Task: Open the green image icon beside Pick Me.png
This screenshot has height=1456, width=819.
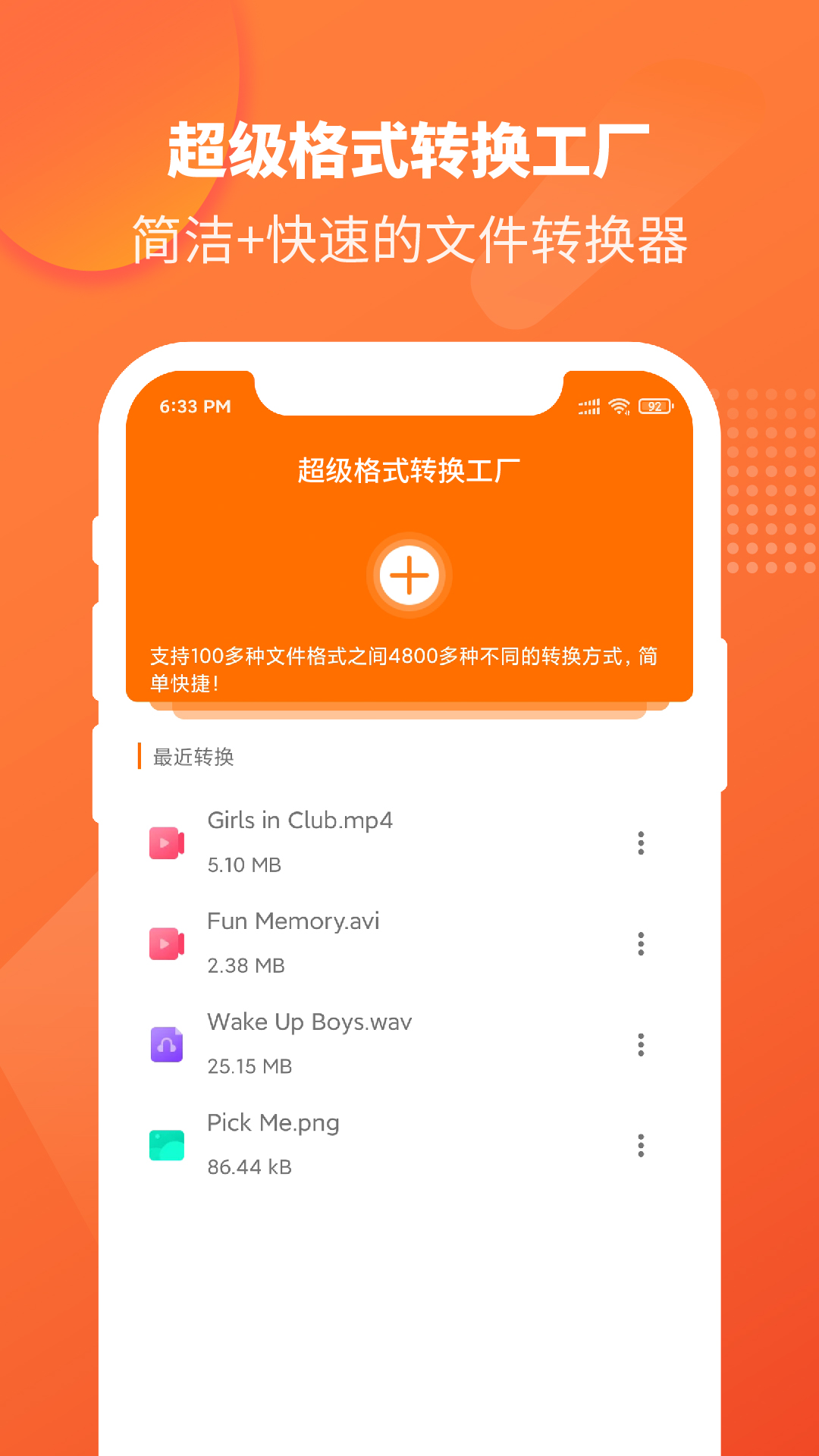Action: click(x=166, y=1145)
